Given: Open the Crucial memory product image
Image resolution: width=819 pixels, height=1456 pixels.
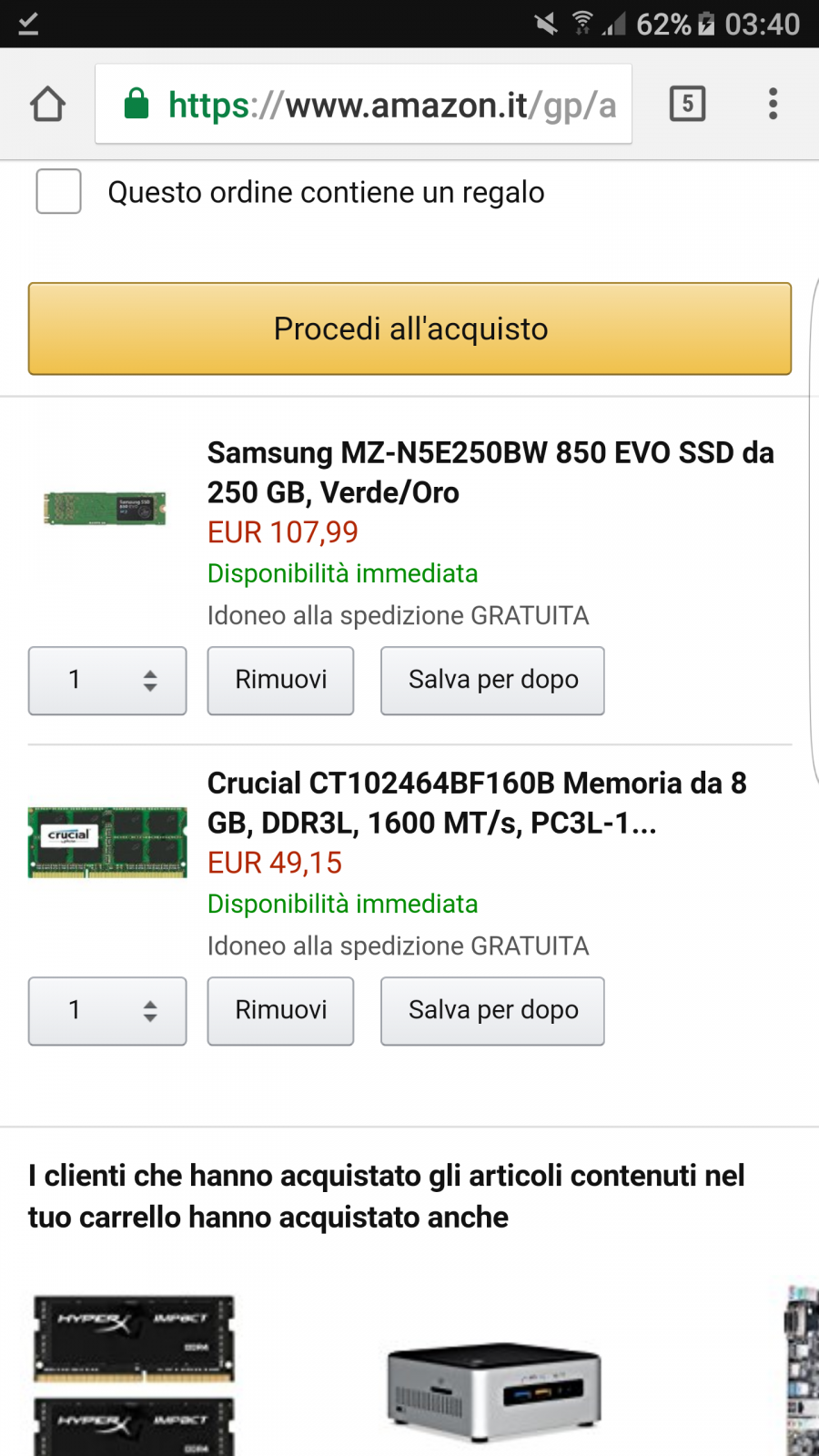Looking at the screenshot, I should pos(107,842).
